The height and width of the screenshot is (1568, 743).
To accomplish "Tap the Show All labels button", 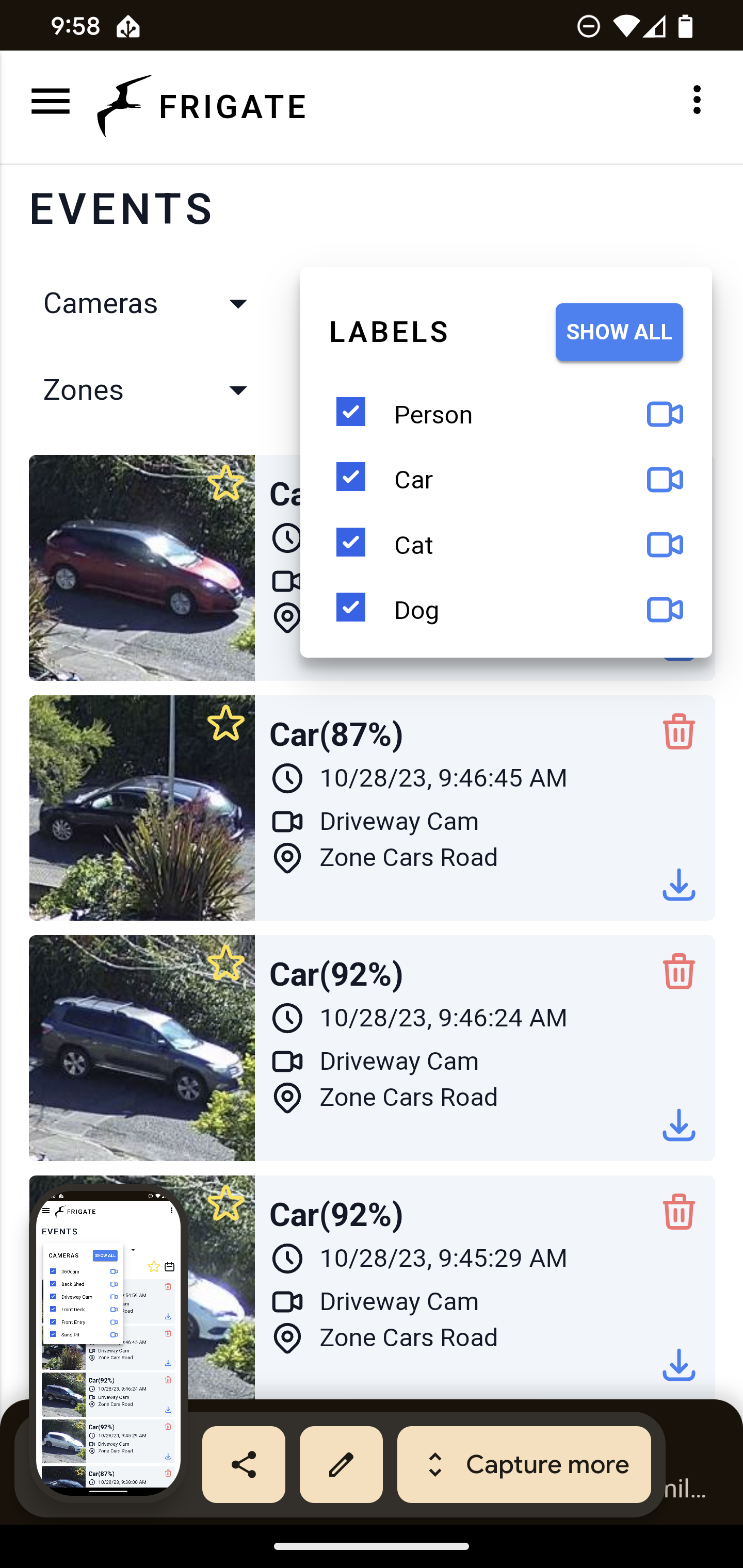I will tap(619, 332).
